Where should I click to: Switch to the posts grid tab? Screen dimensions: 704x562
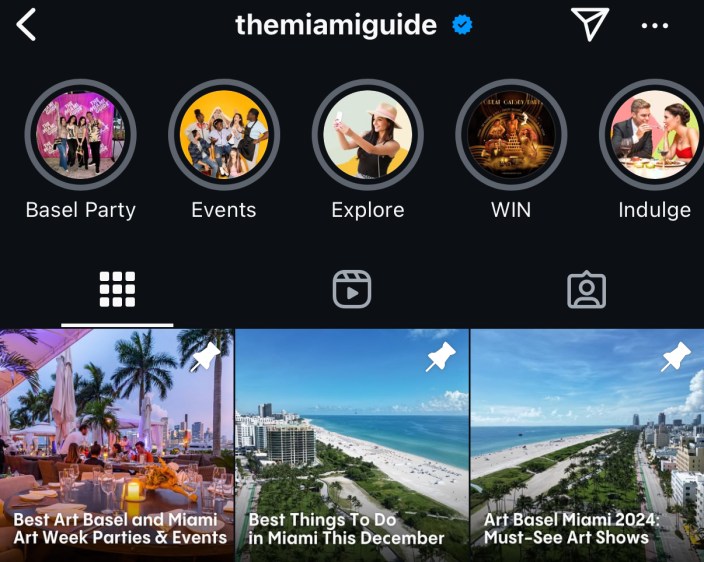117,290
